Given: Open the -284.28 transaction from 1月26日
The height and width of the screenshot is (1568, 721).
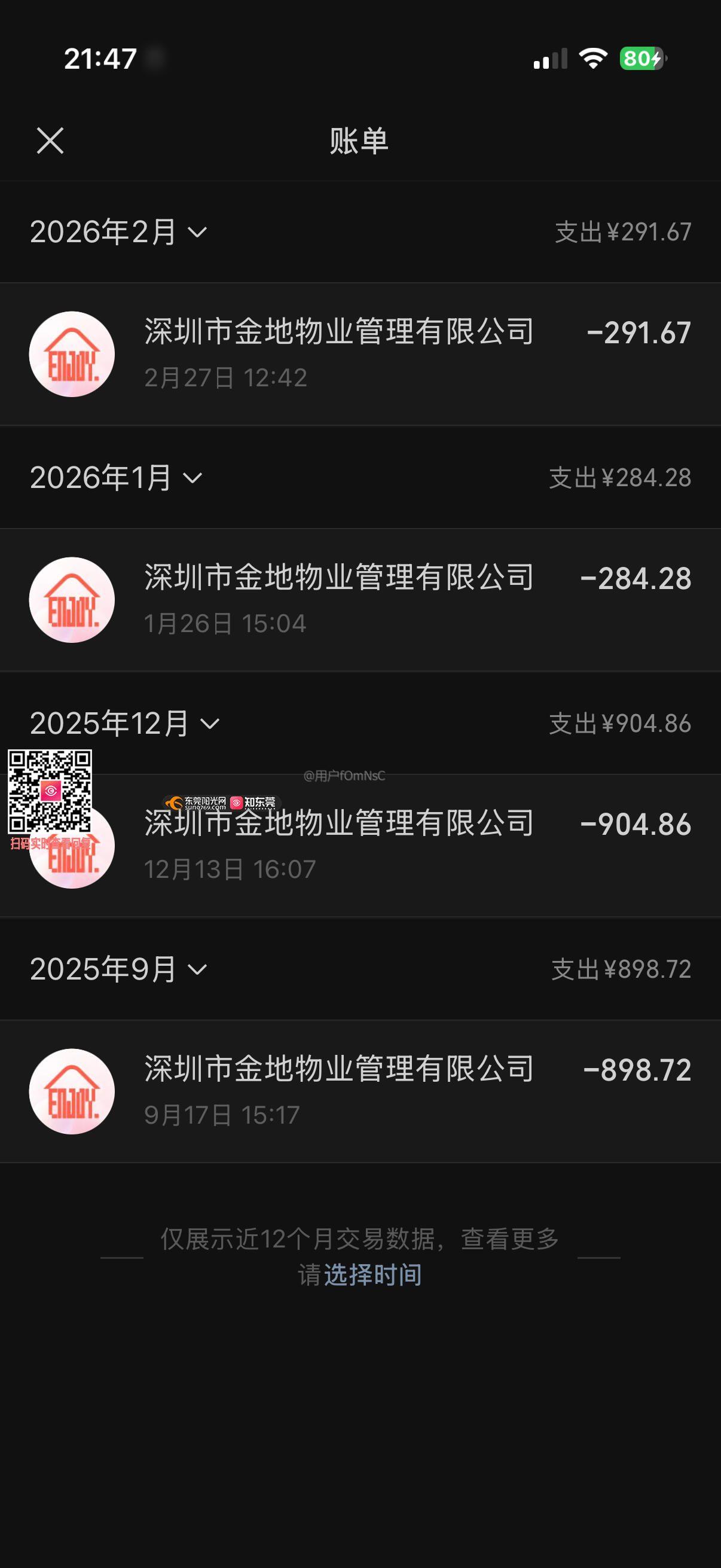Looking at the screenshot, I should coord(360,600).
